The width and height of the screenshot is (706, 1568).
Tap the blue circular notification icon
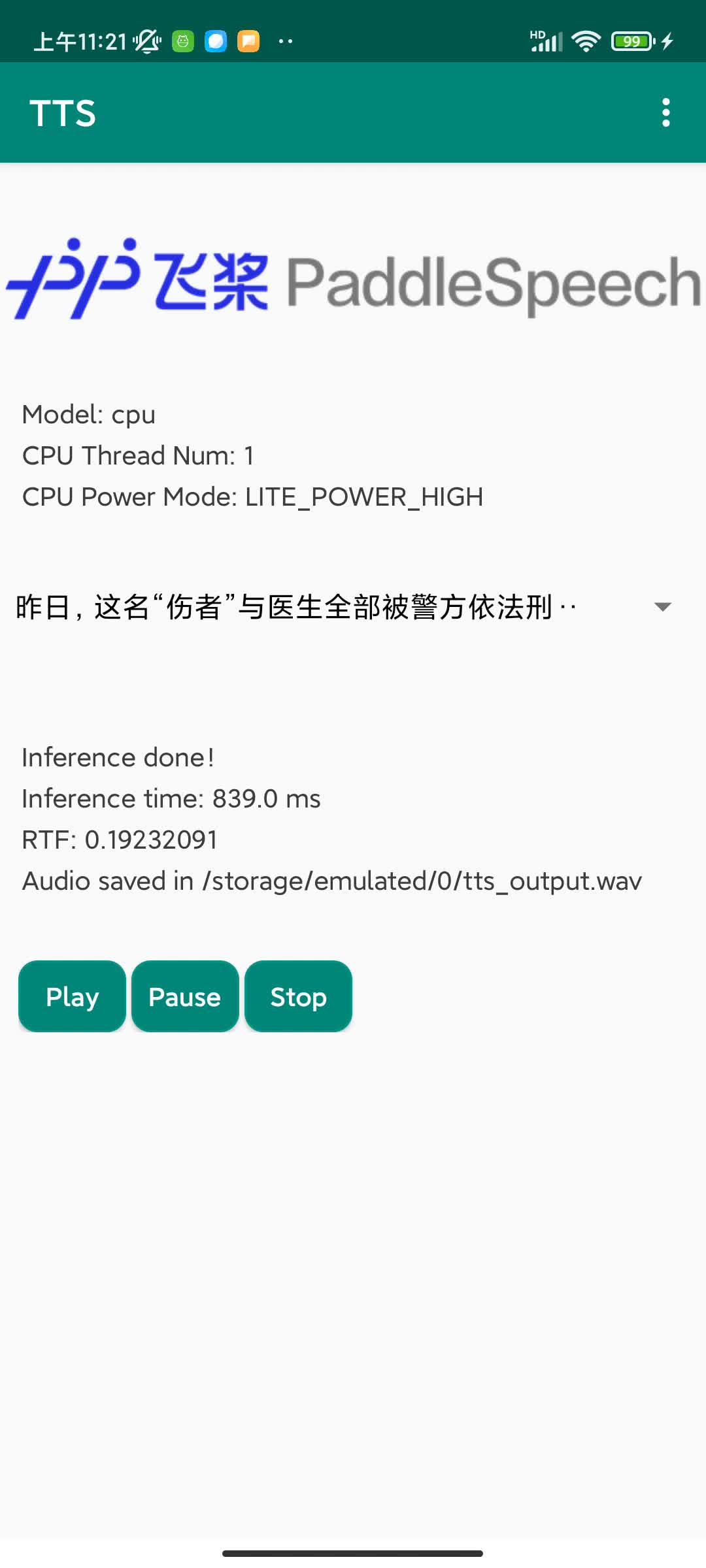[216, 41]
